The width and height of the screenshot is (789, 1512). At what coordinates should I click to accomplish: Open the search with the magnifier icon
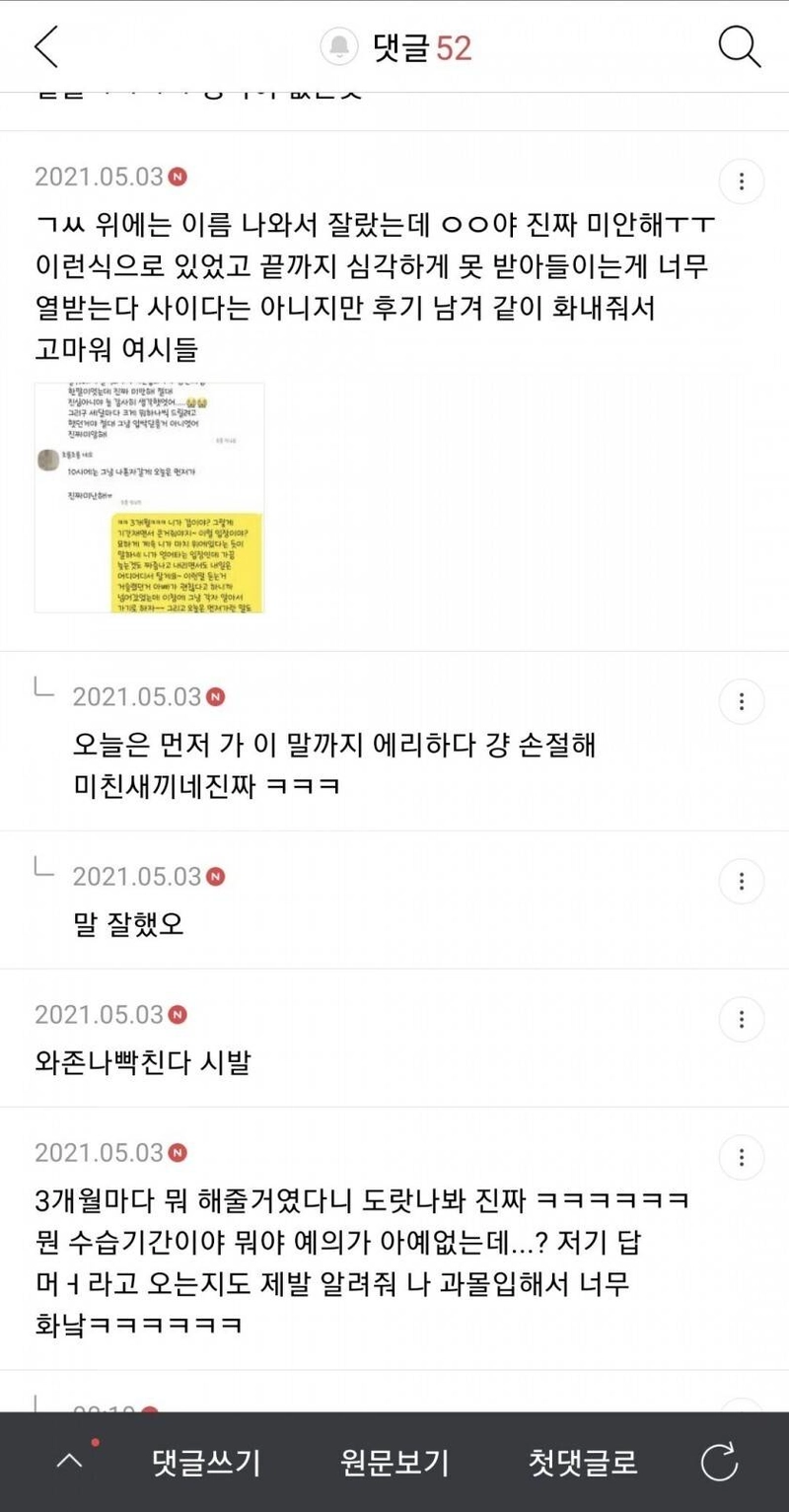click(x=739, y=45)
